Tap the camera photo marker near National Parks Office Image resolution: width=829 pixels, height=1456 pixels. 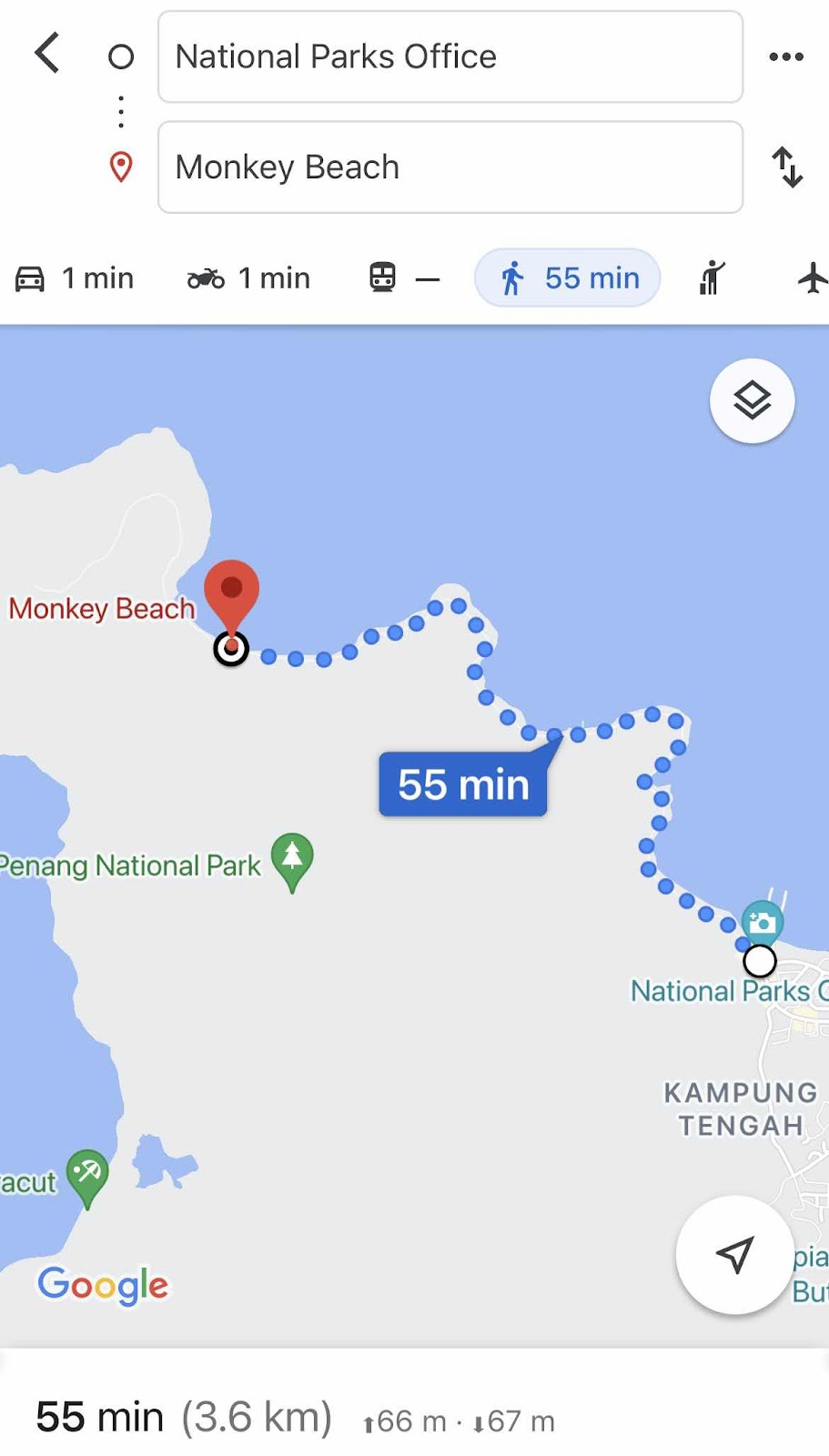[x=762, y=923]
